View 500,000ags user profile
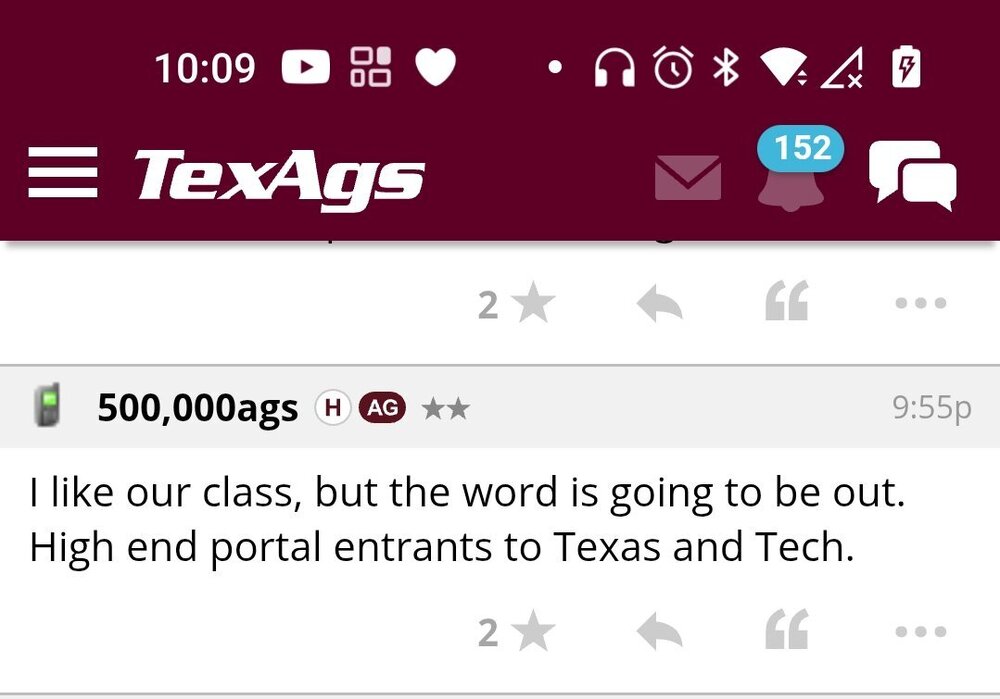This screenshot has width=1000, height=699. coord(197,408)
